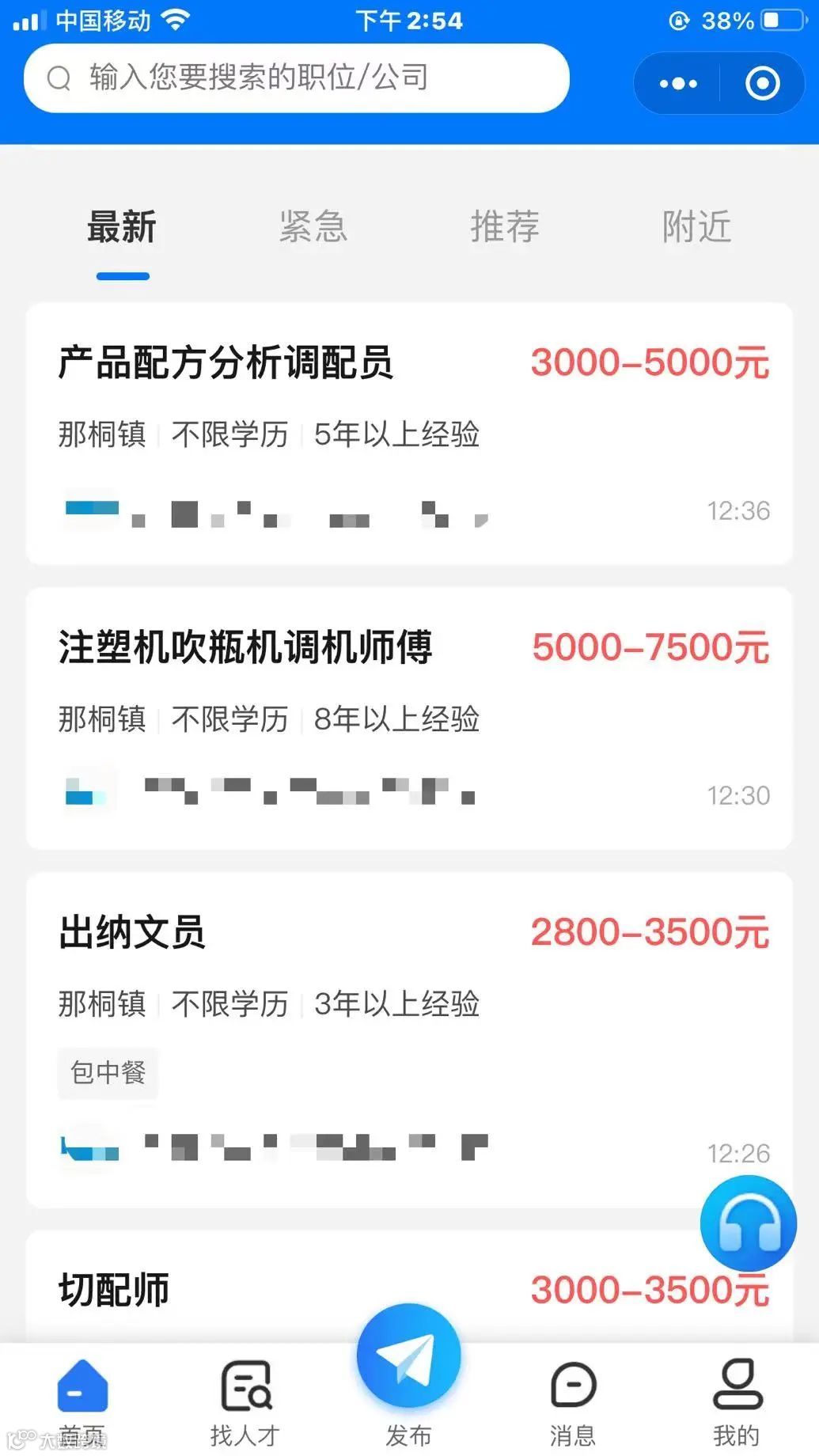Switch to the 推荐 tab
This screenshot has height=1456, width=819.
[x=505, y=227]
